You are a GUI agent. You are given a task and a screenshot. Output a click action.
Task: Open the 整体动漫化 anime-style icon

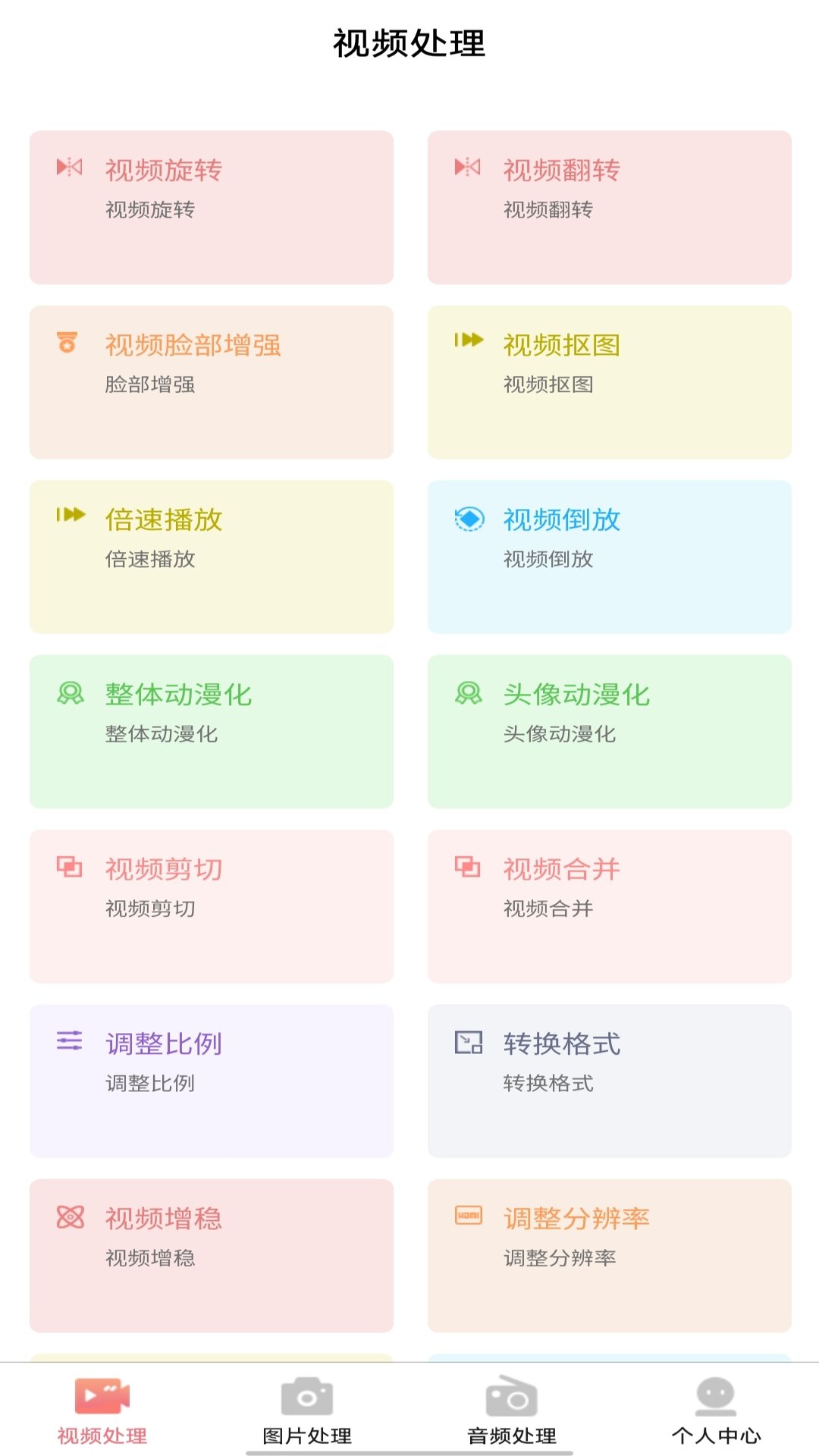68,694
